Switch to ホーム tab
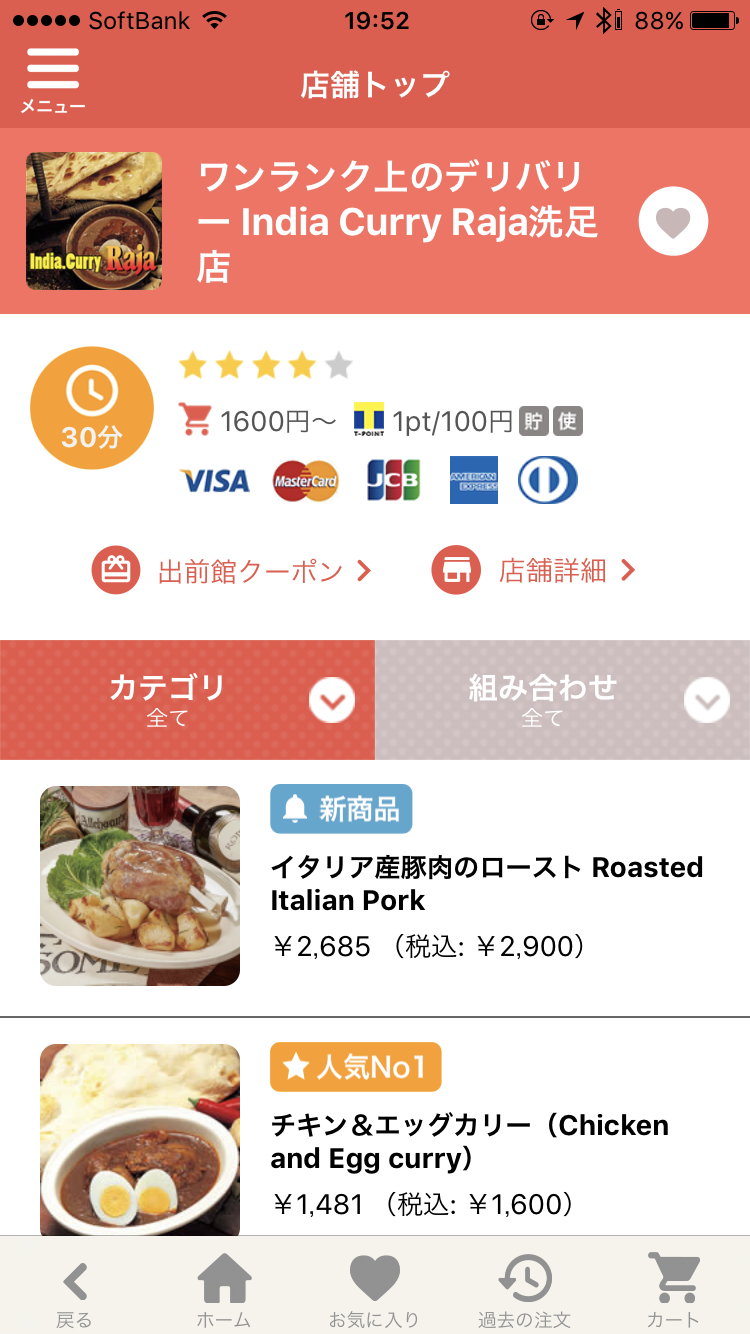Image resolution: width=750 pixels, height=1334 pixels. coord(224,1290)
